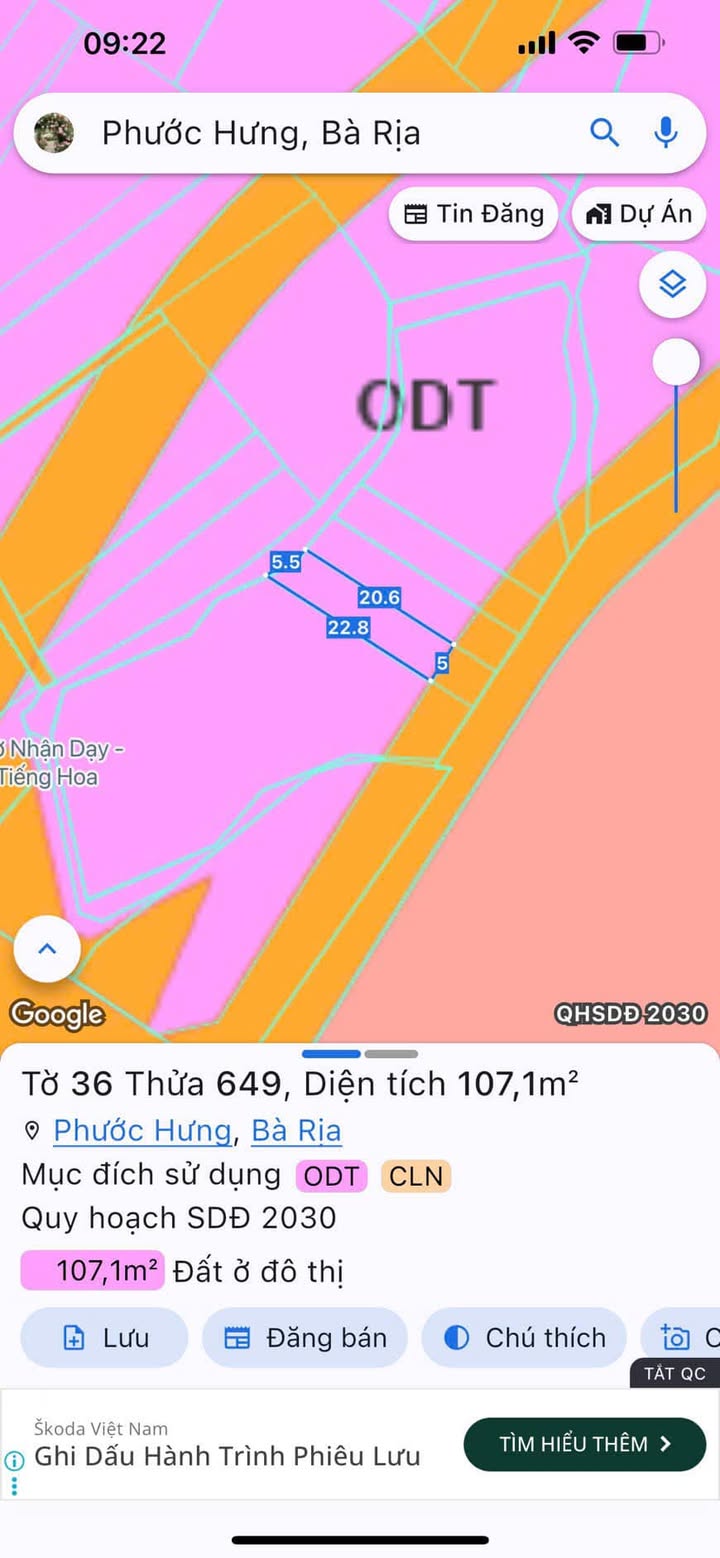Expand panel with the up chevron button

click(47, 949)
